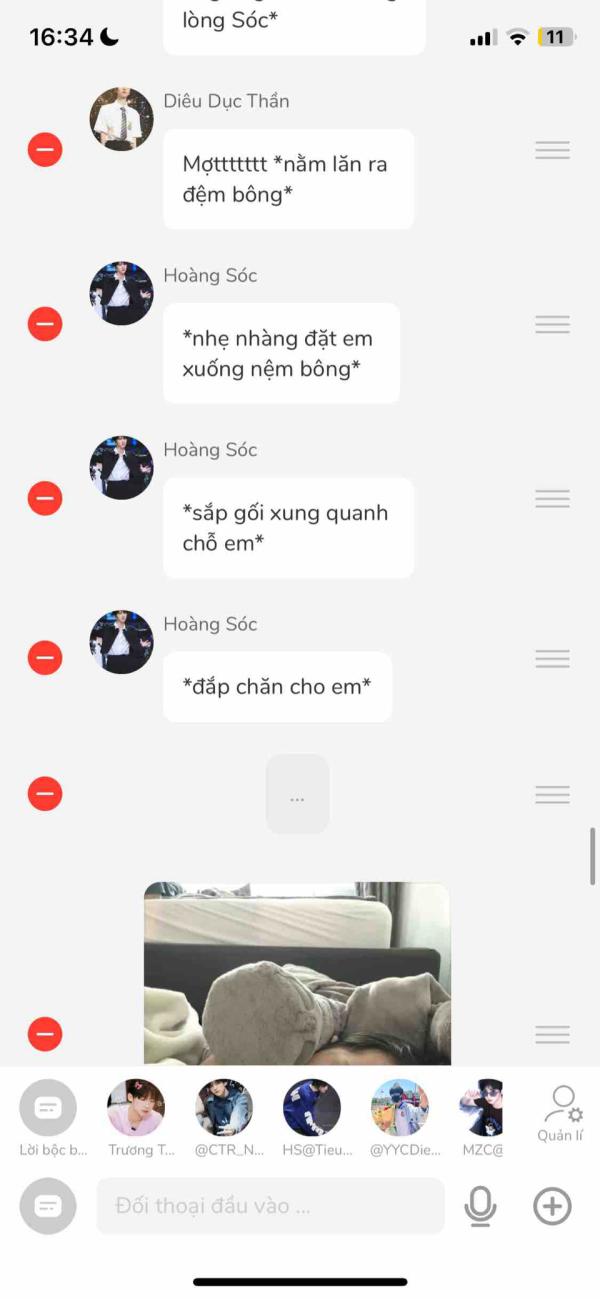600x1299 pixels.
Task: Choose character "@CTR_N..."
Action: (x=224, y=1108)
